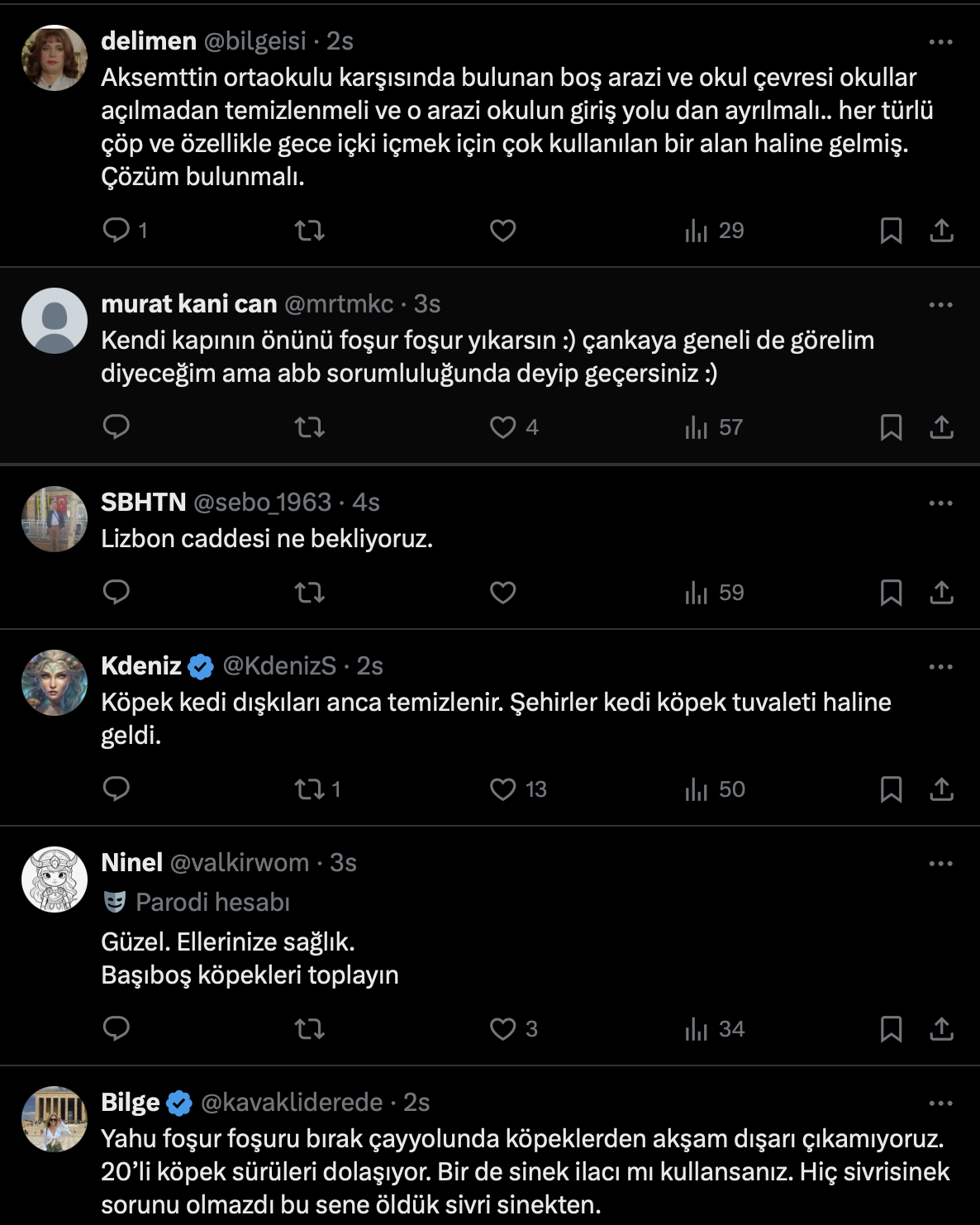Viewport: 980px width, 1225px height.
Task: Reply to delimen's tweet
Action: (x=116, y=230)
